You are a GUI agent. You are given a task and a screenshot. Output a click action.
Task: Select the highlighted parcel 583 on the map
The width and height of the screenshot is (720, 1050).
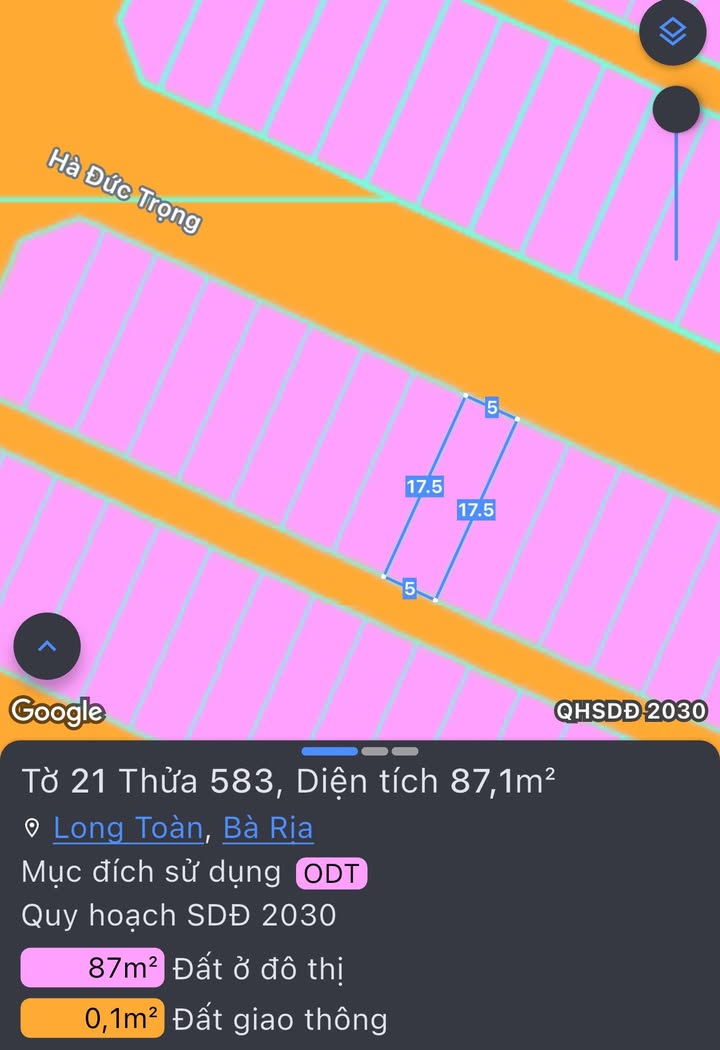[x=450, y=499]
